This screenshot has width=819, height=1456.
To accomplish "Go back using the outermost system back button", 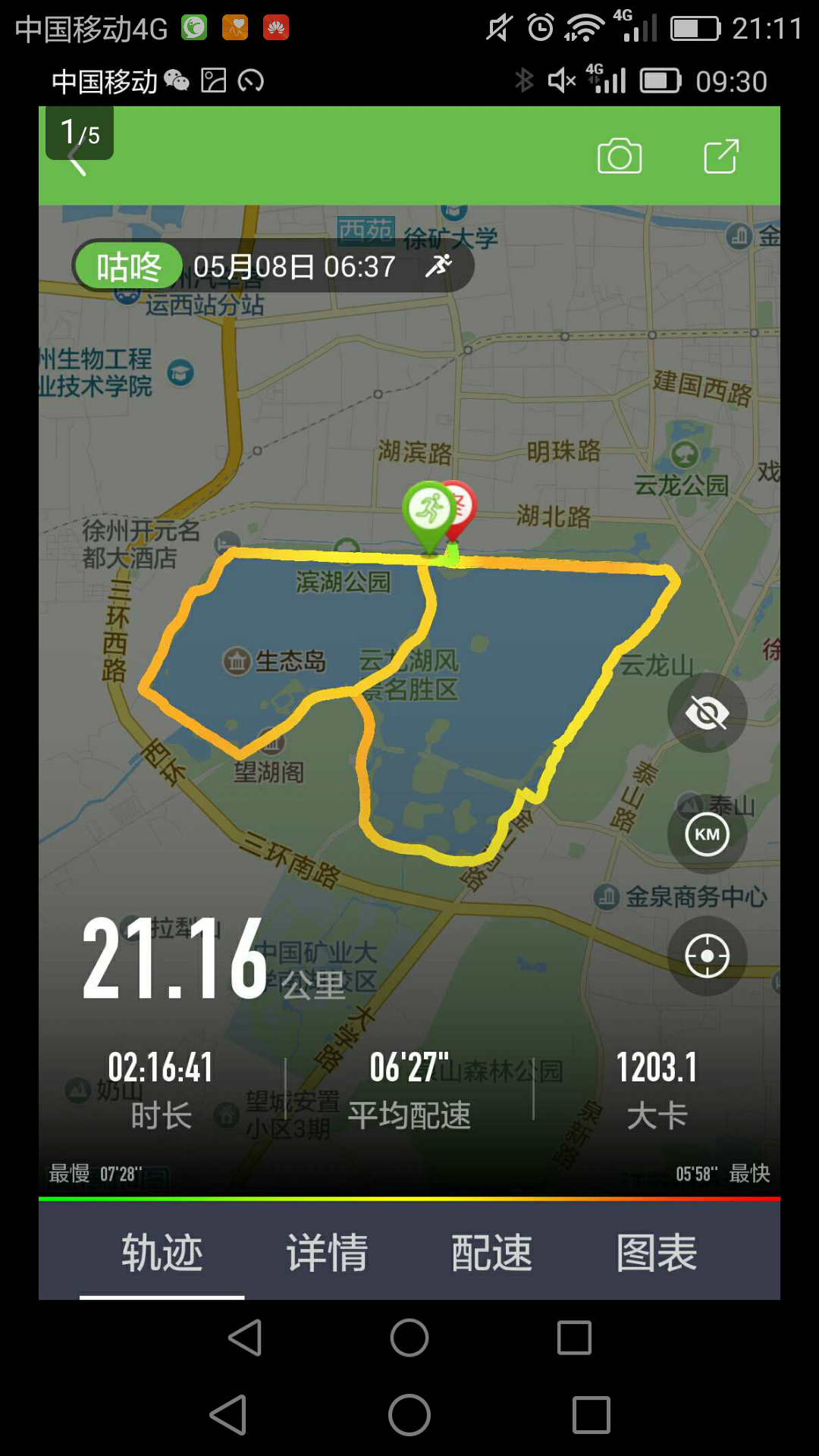I will coord(228,1415).
